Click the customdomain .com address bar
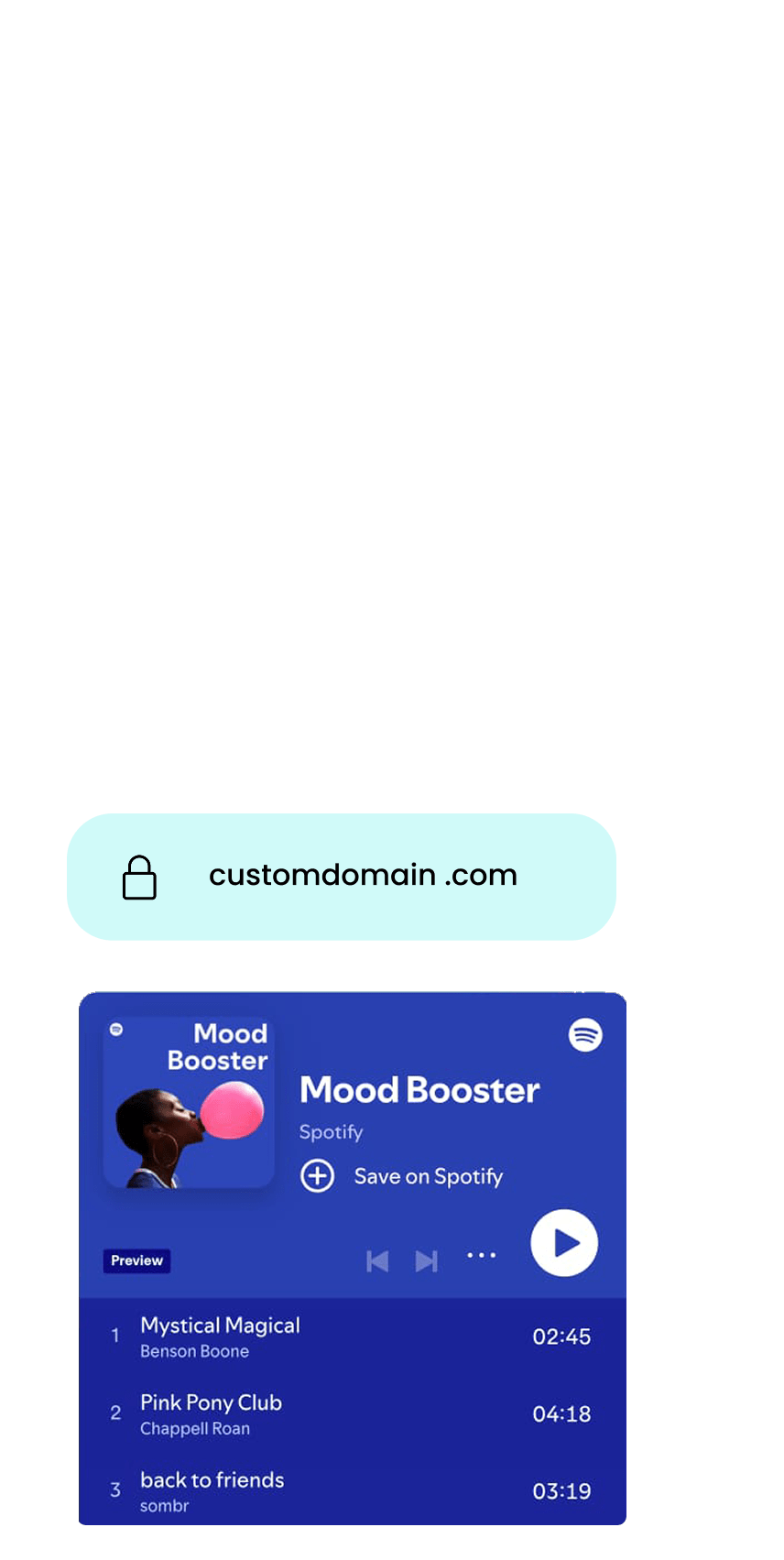The image size is (784, 1560). pyautogui.click(x=363, y=876)
